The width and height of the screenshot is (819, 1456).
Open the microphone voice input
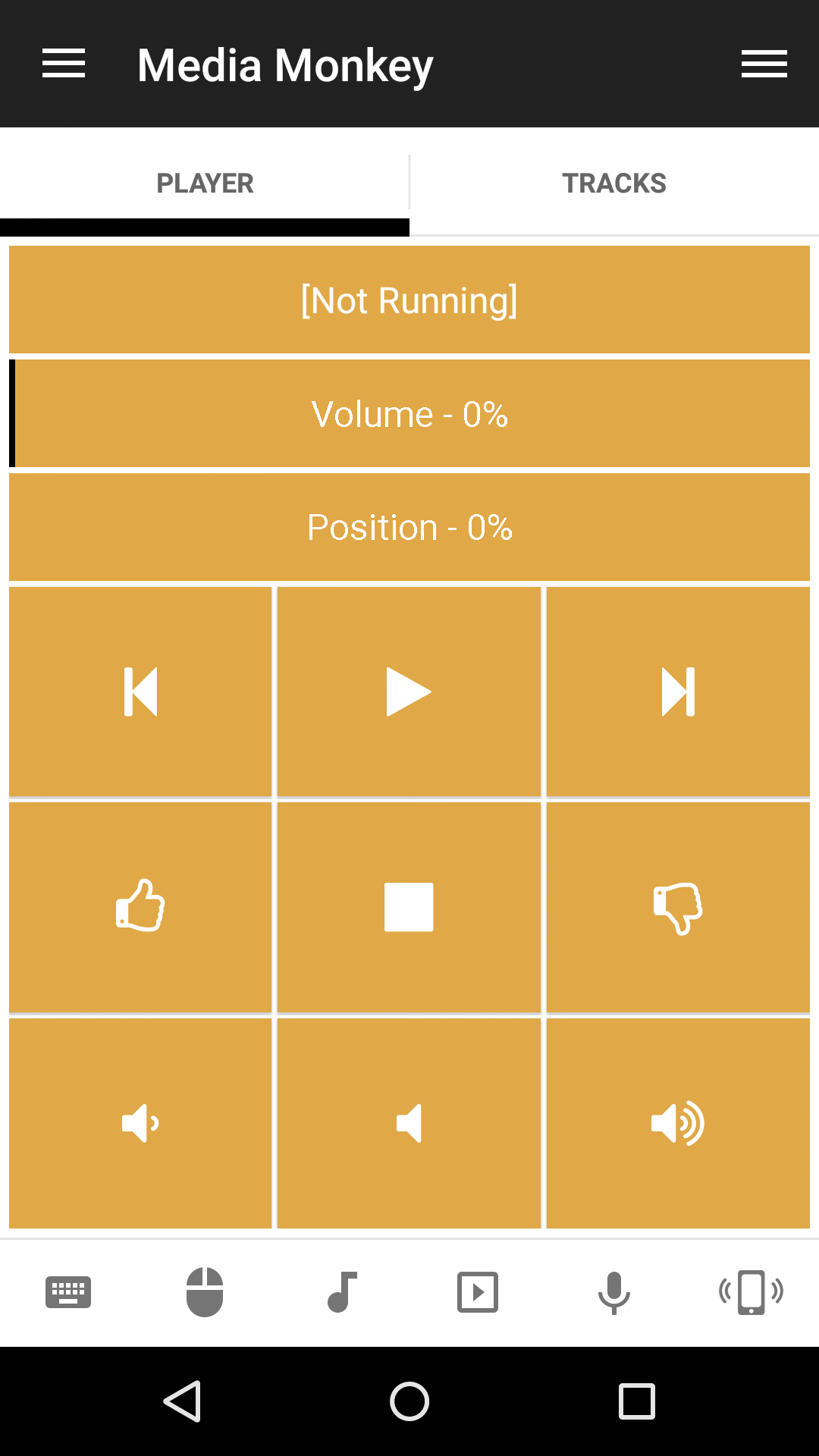pos(614,1292)
